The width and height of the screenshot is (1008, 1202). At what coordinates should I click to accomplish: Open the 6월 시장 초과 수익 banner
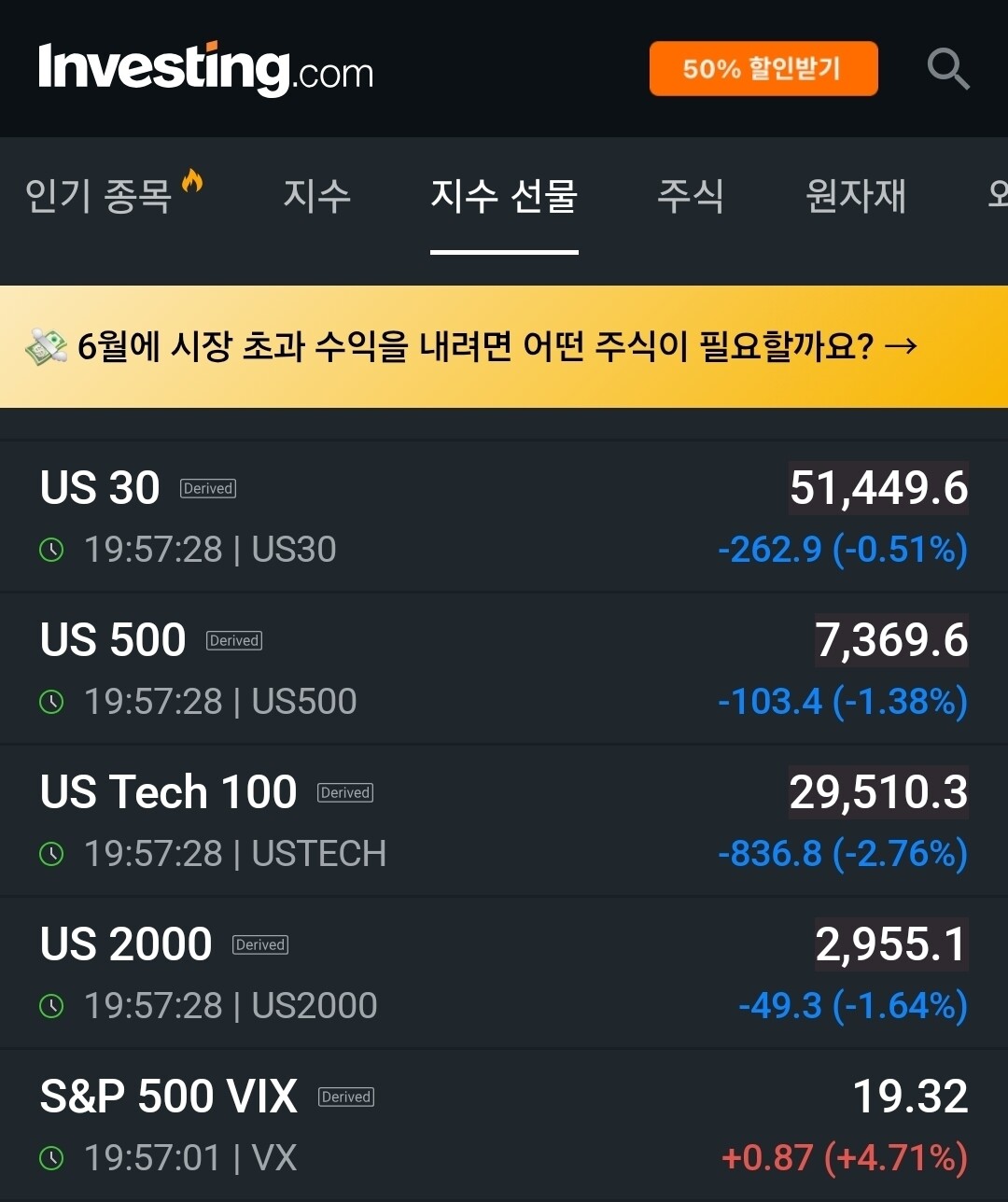[x=504, y=346]
